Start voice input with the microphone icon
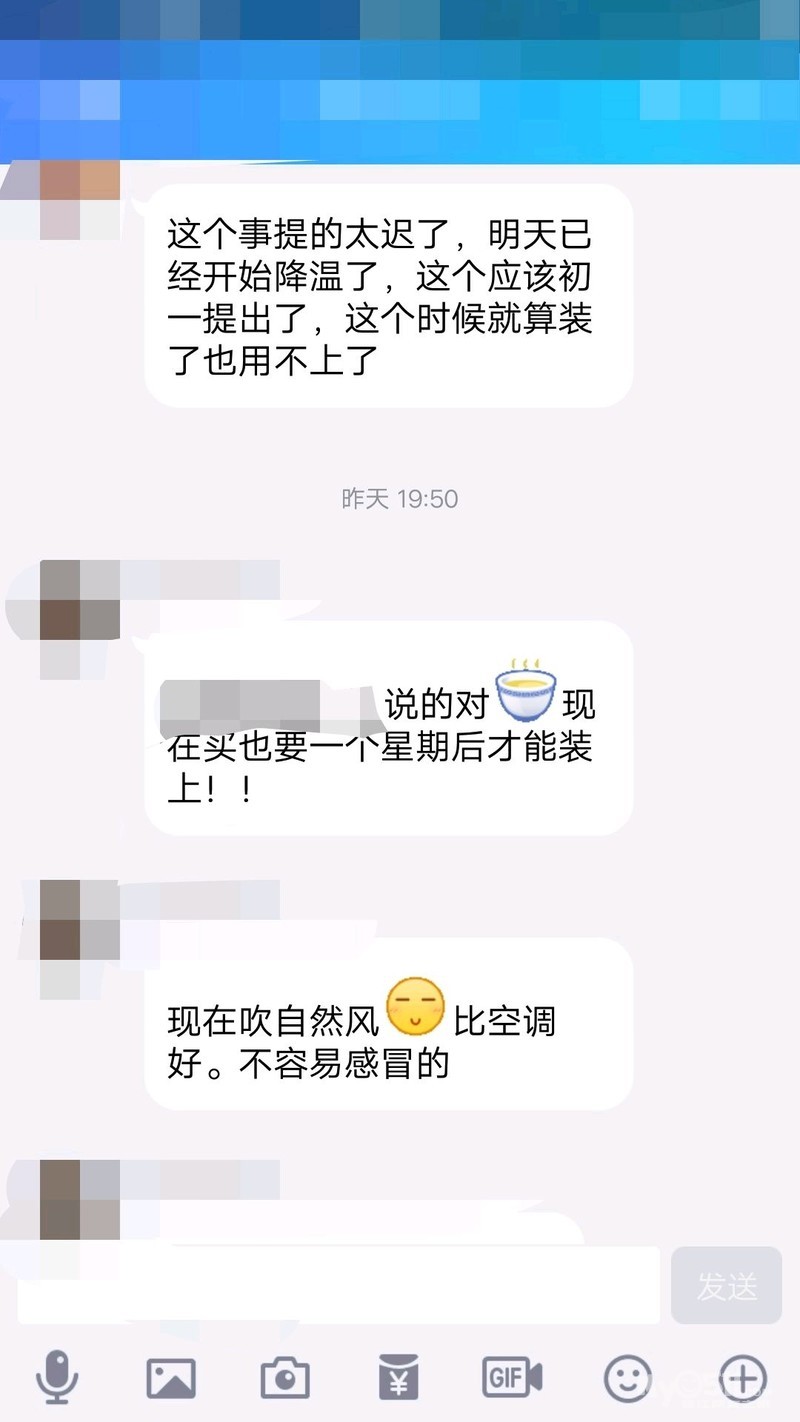 57,1378
